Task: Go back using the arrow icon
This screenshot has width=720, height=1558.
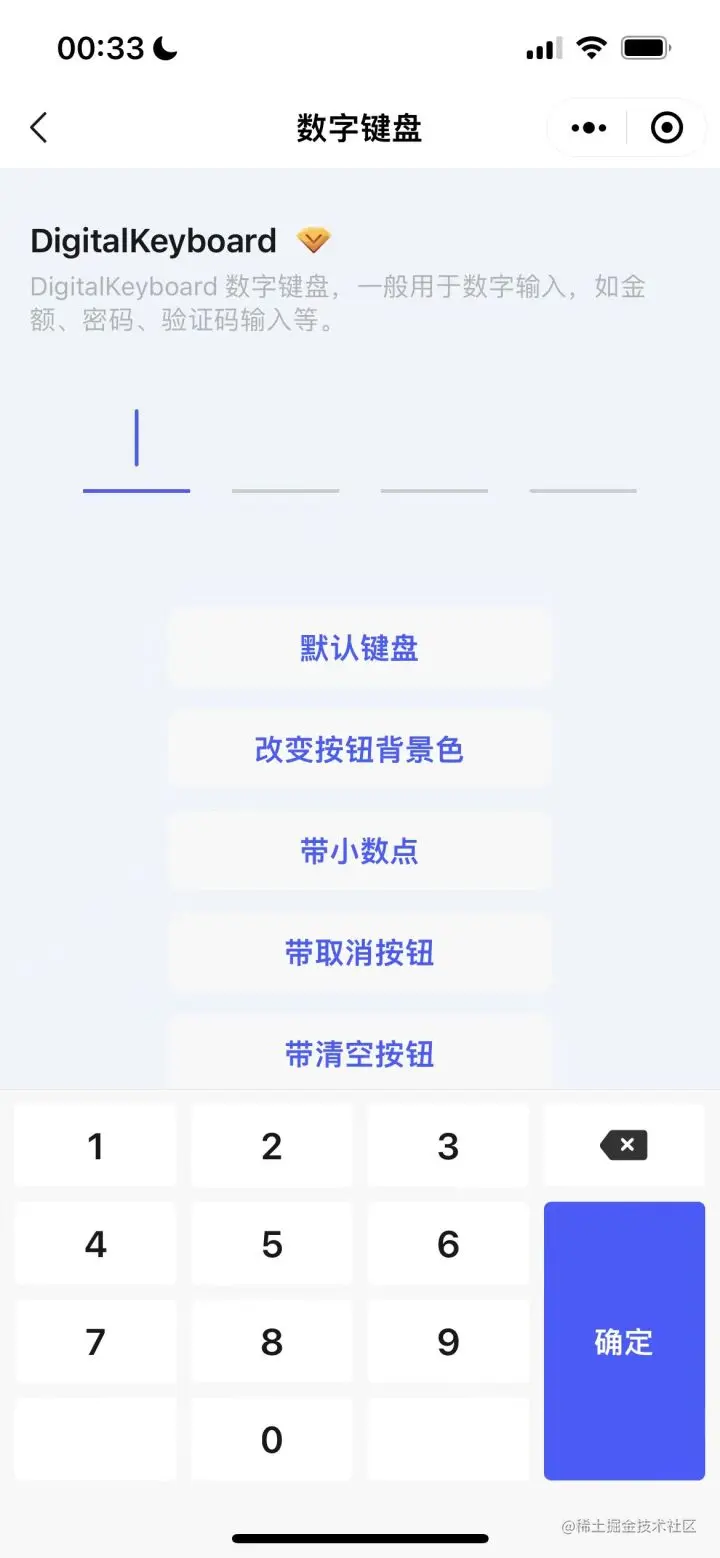Action: pyautogui.click(x=39, y=128)
